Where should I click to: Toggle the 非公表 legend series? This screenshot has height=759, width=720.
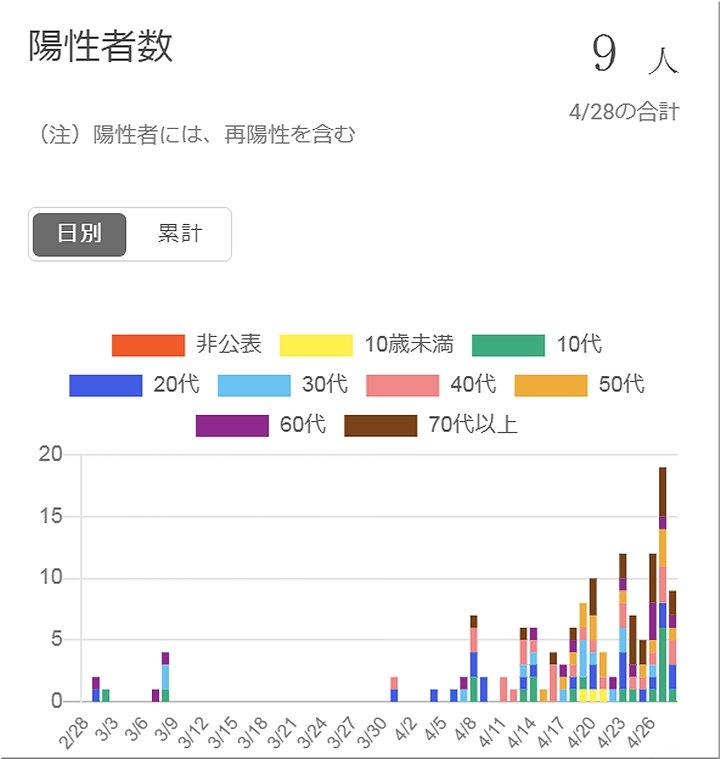188,345
